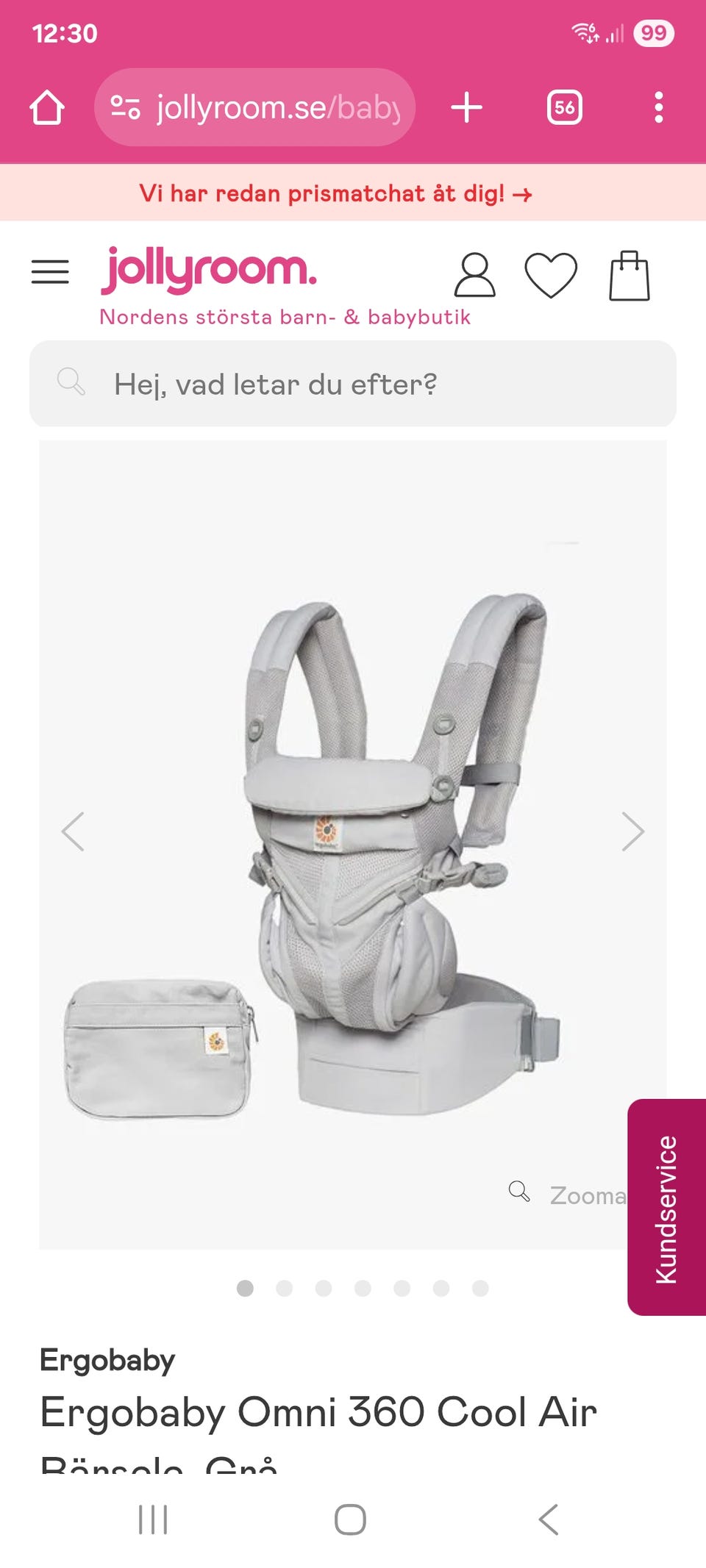Open the browser home page
706x1568 pixels.
tap(47, 108)
